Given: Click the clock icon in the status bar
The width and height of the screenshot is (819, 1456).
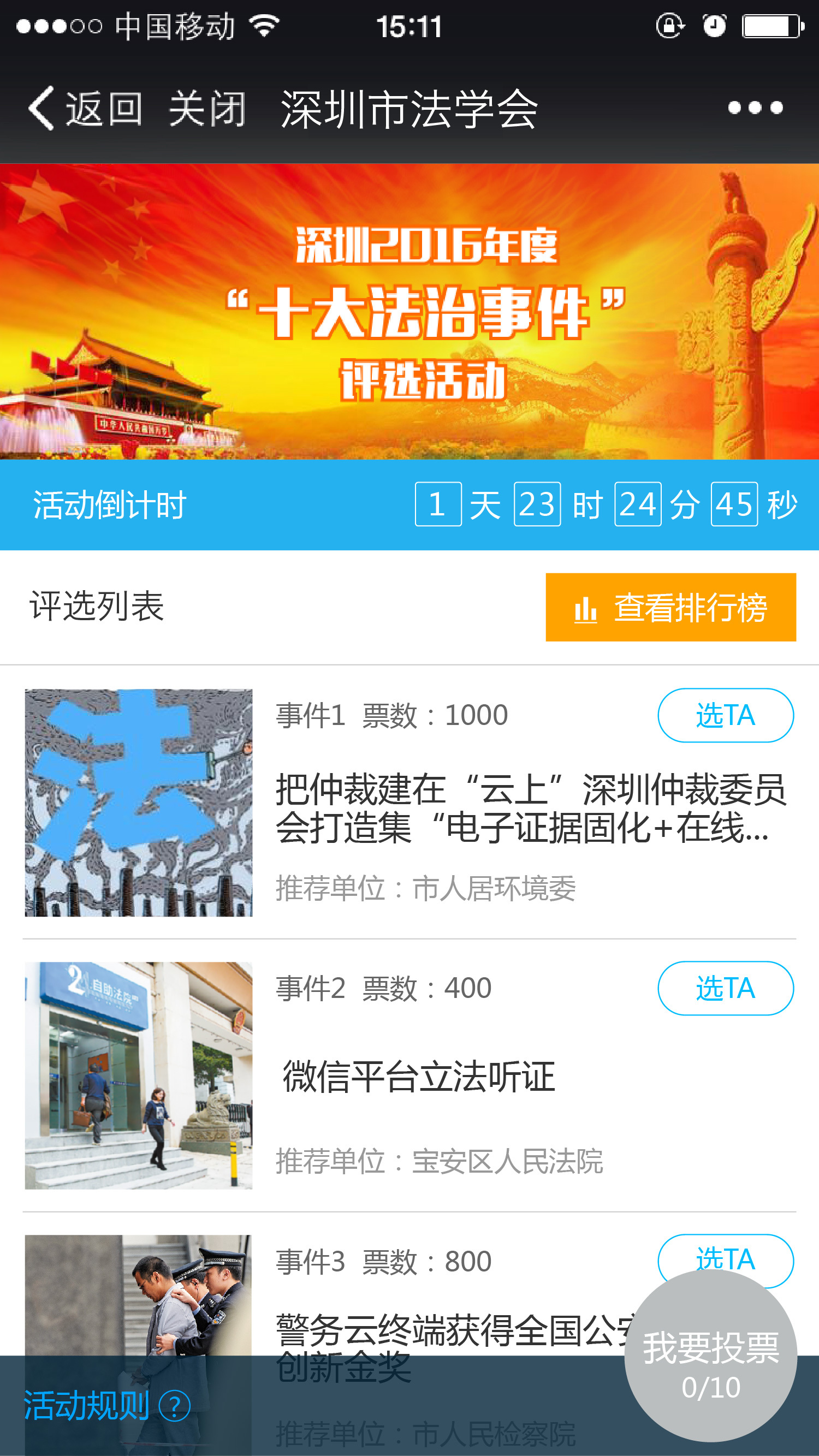Looking at the screenshot, I should [713, 26].
